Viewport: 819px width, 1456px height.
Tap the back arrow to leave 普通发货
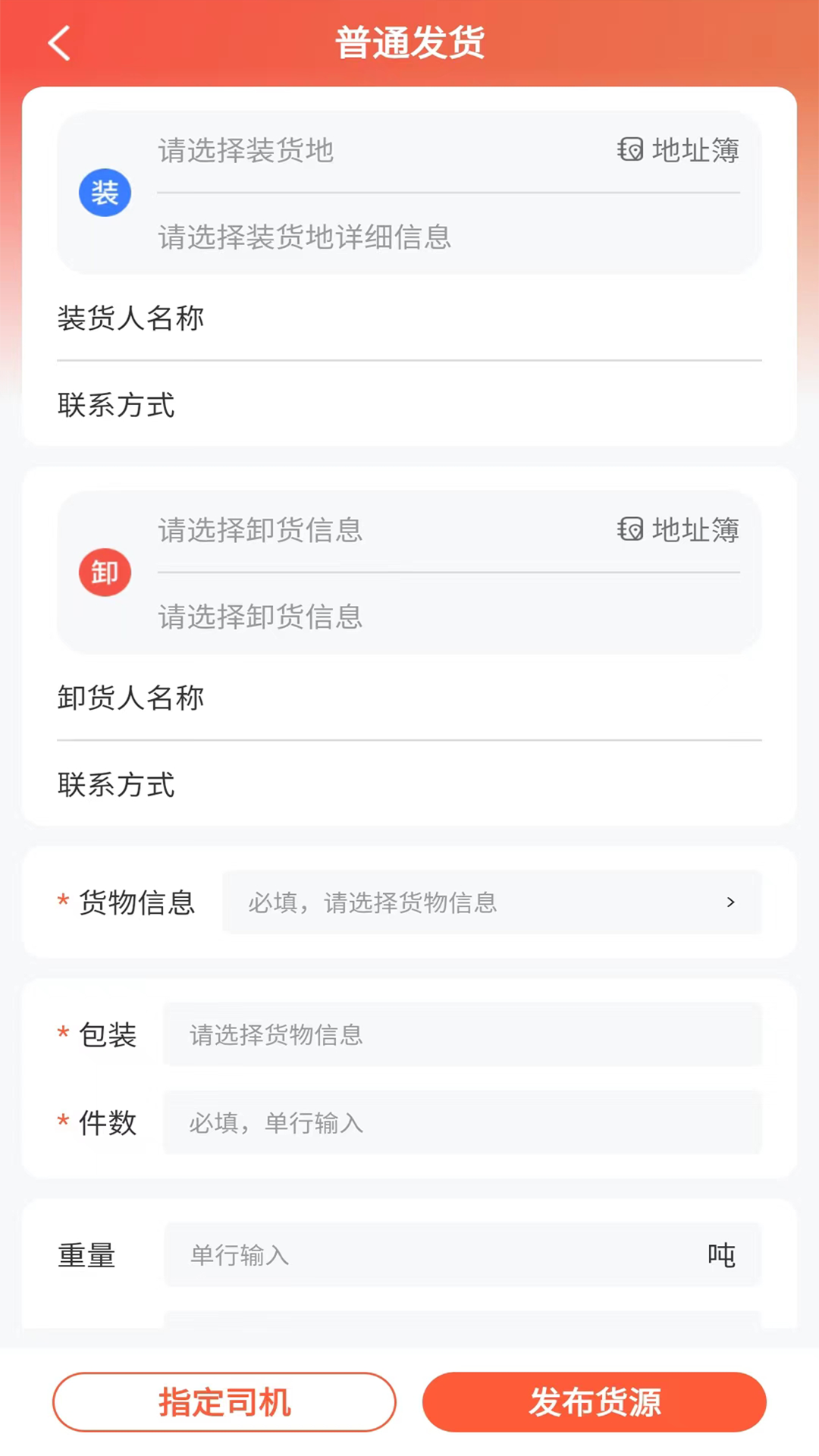pos(59,42)
